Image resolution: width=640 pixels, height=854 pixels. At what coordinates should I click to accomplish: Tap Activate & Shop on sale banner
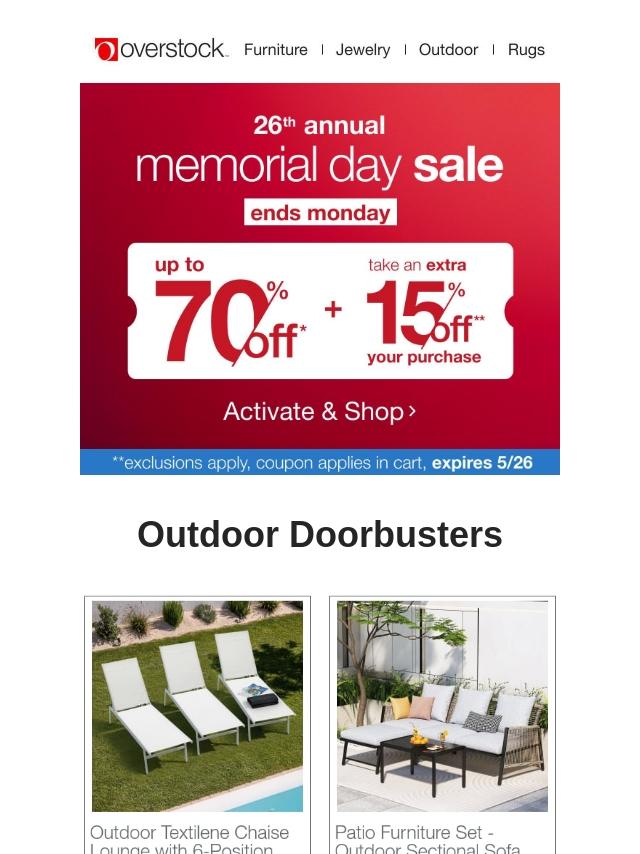point(319,411)
